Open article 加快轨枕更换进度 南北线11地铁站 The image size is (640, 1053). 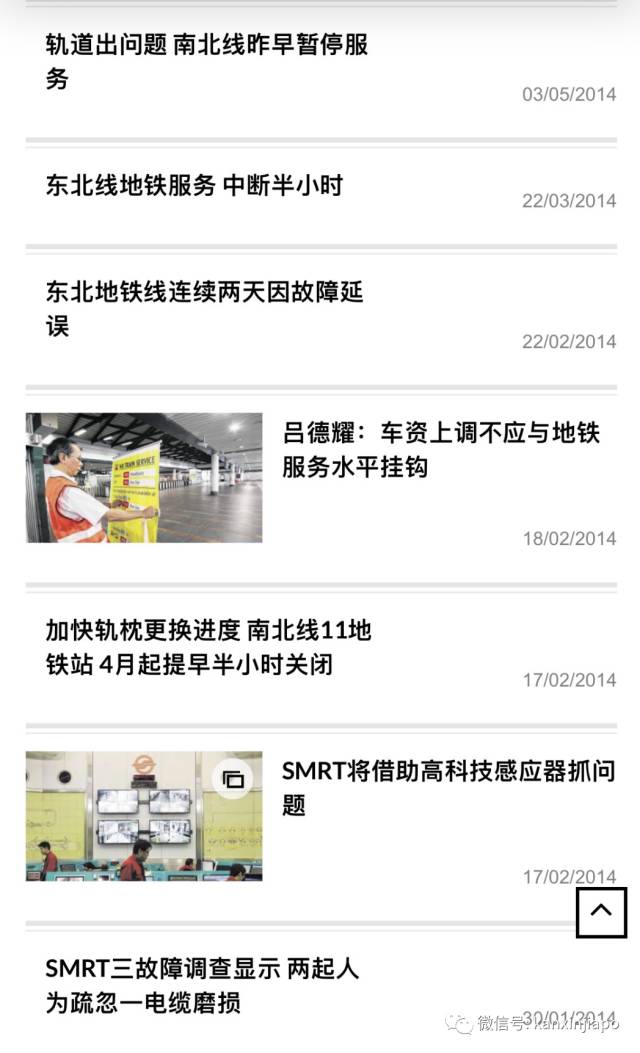pos(208,646)
